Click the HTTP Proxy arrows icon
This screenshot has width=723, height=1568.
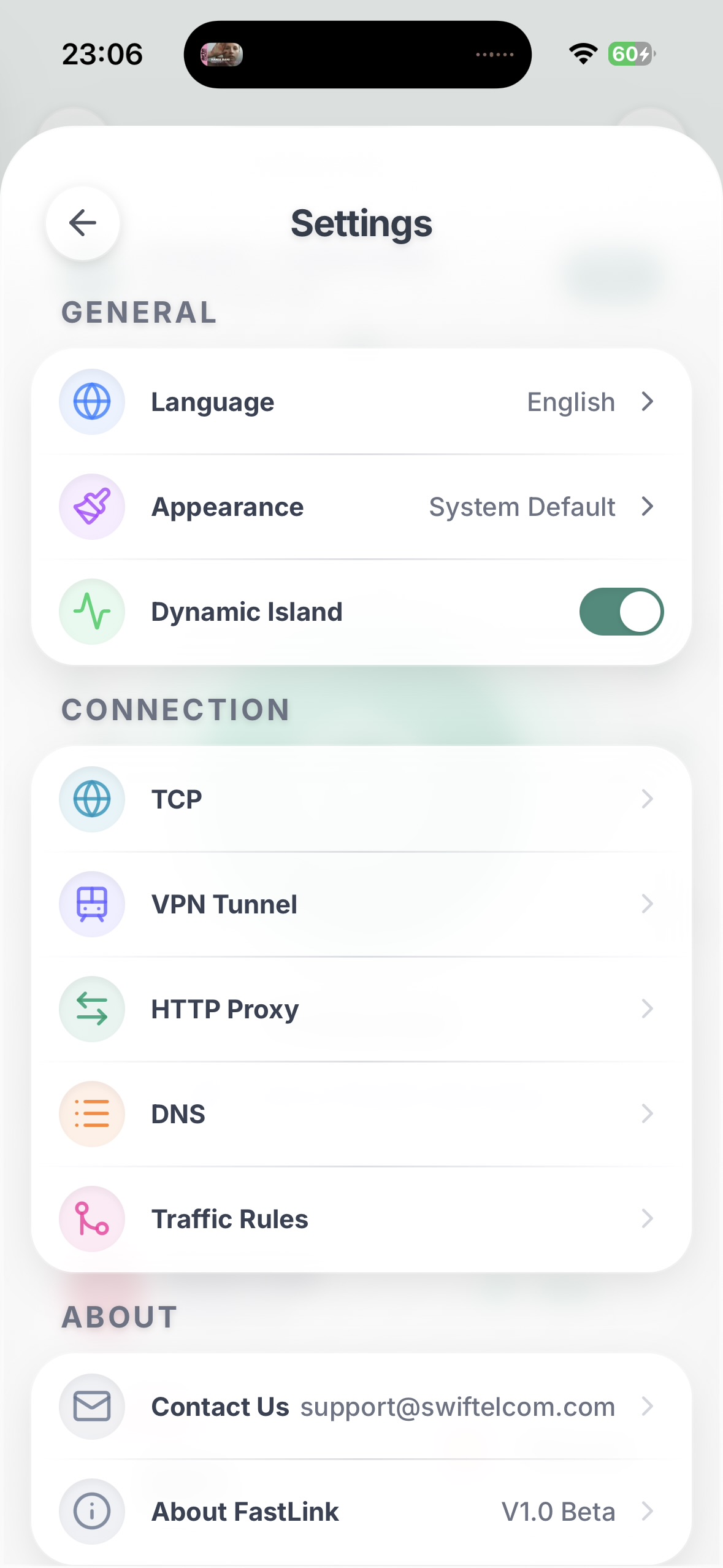91,1009
